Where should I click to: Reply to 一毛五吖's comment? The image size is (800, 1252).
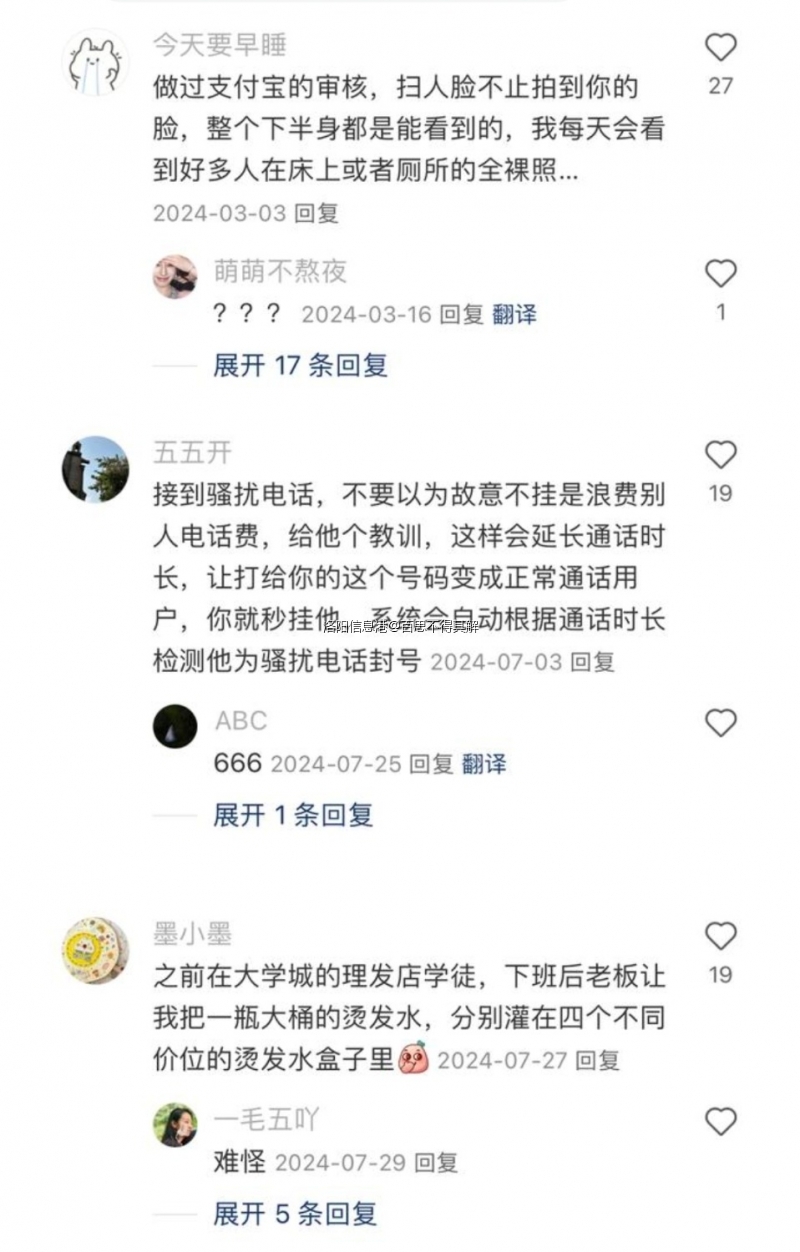[436, 1163]
